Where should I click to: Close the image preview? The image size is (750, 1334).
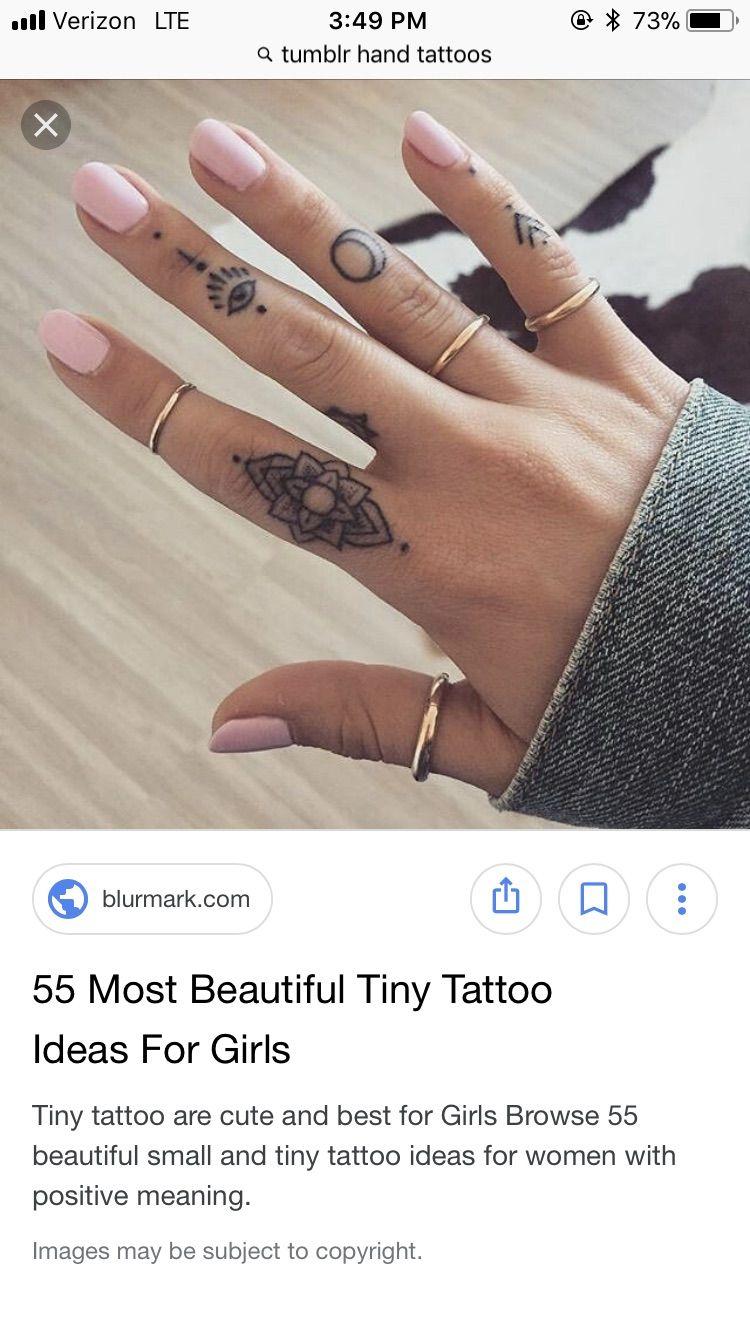(x=46, y=125)
